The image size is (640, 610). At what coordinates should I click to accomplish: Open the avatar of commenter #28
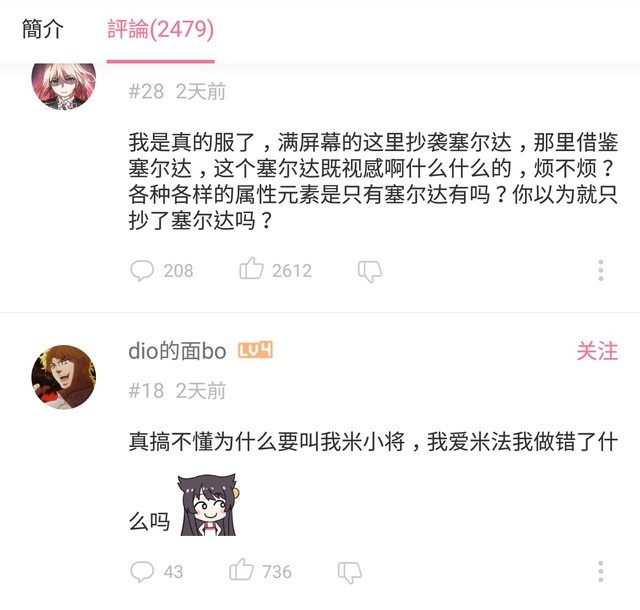(64, 80)
